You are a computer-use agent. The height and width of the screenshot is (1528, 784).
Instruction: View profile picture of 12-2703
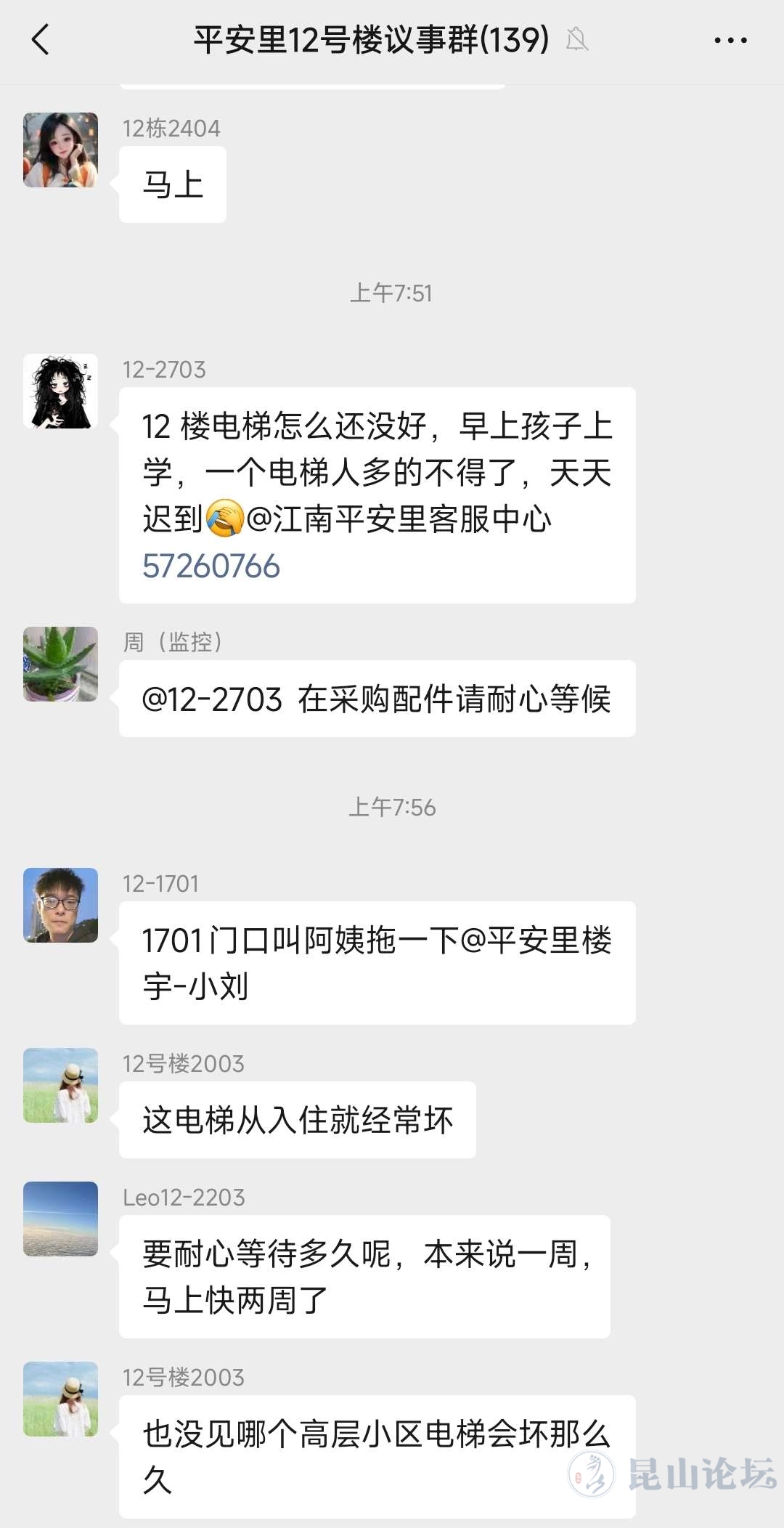60,391
